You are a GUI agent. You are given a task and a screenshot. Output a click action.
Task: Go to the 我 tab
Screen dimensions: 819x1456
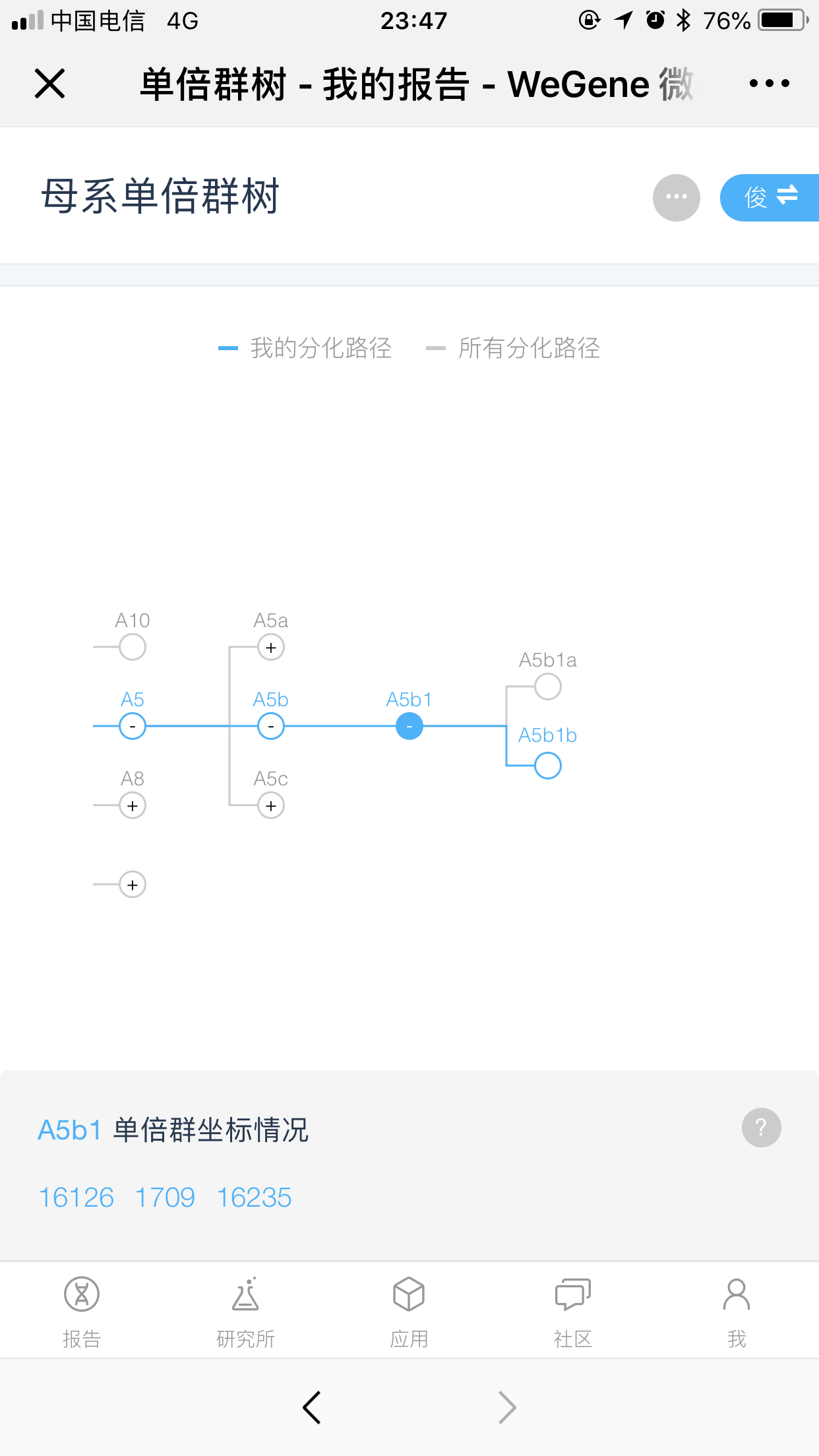(x=737, y=1312)
